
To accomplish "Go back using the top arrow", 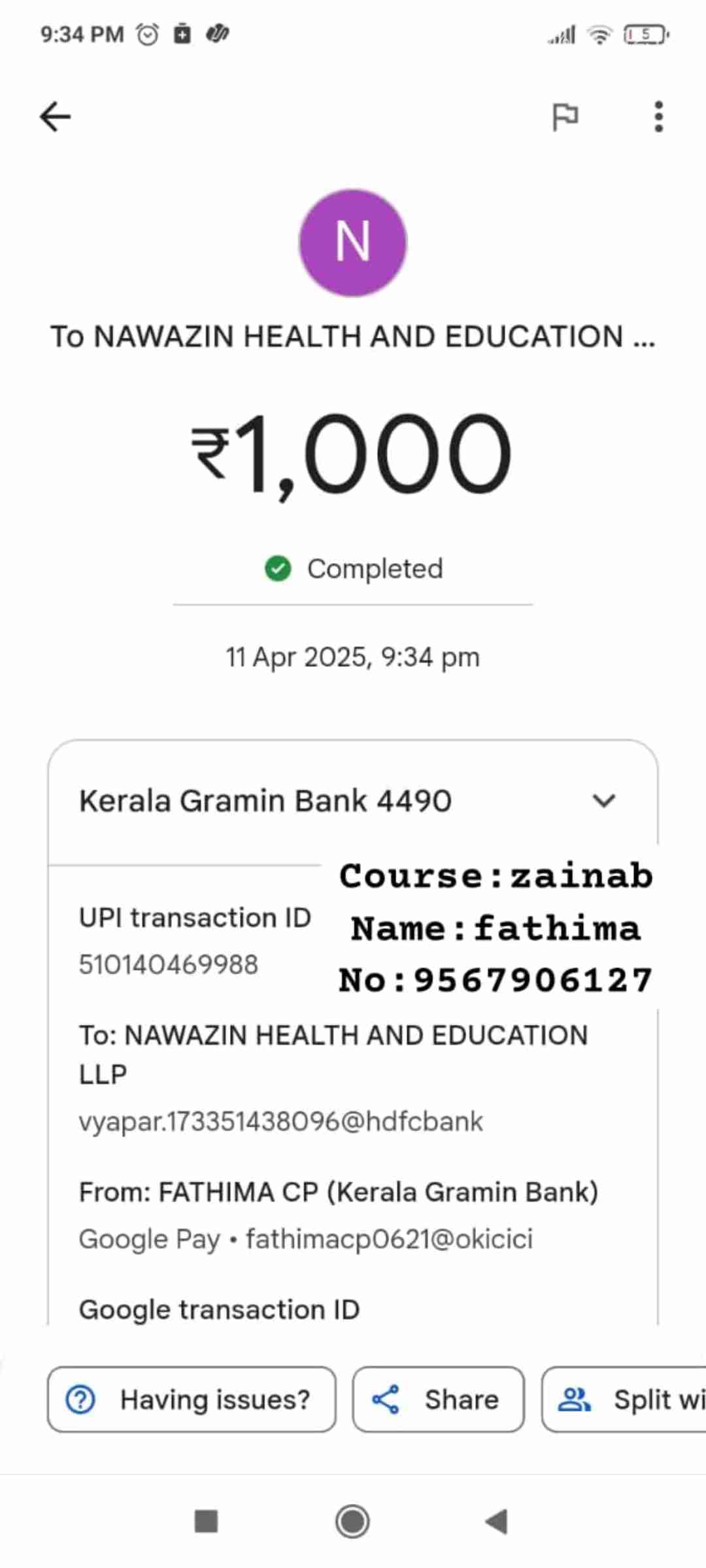I will pos(55,117).
